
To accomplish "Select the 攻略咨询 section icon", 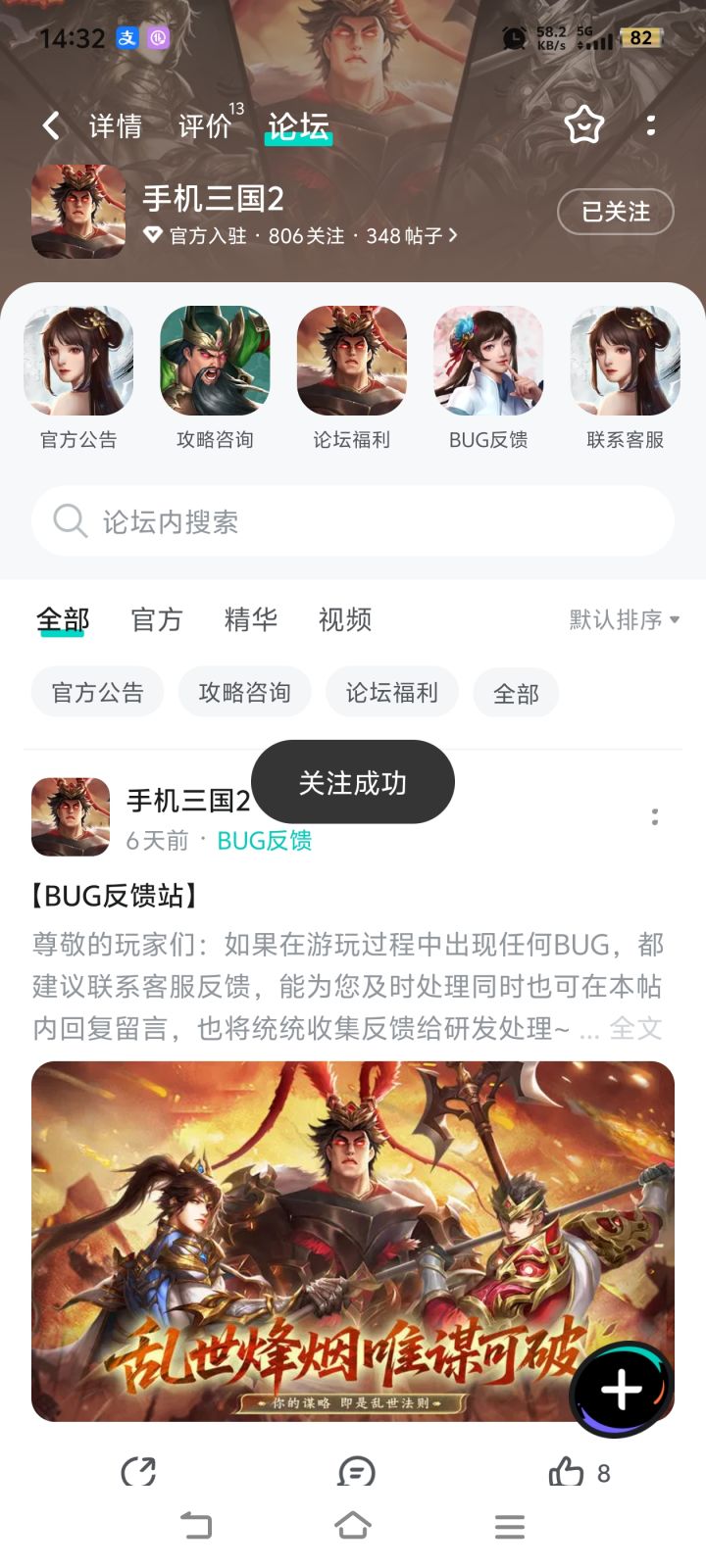I will 215,360.
